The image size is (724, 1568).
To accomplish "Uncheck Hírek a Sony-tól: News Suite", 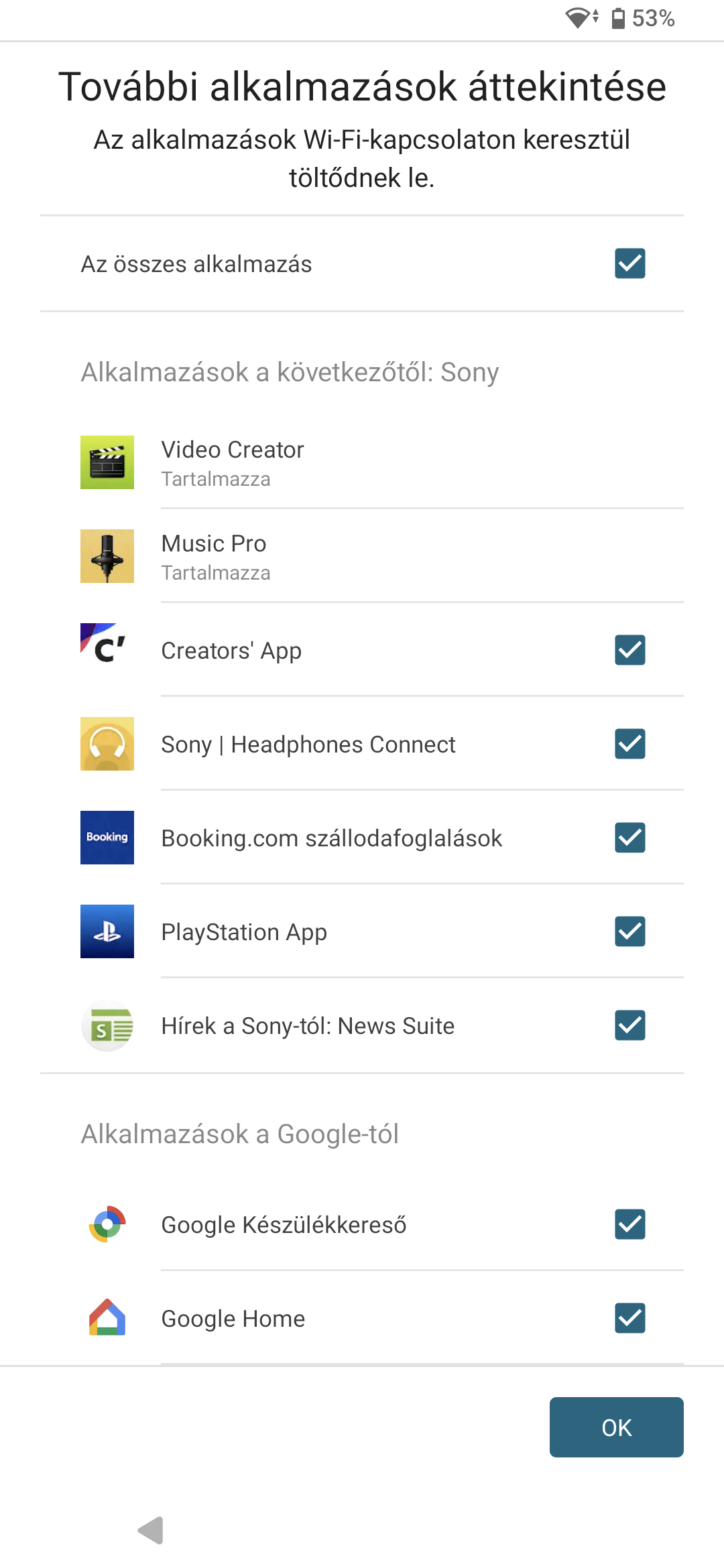I will coord(629,1025).
